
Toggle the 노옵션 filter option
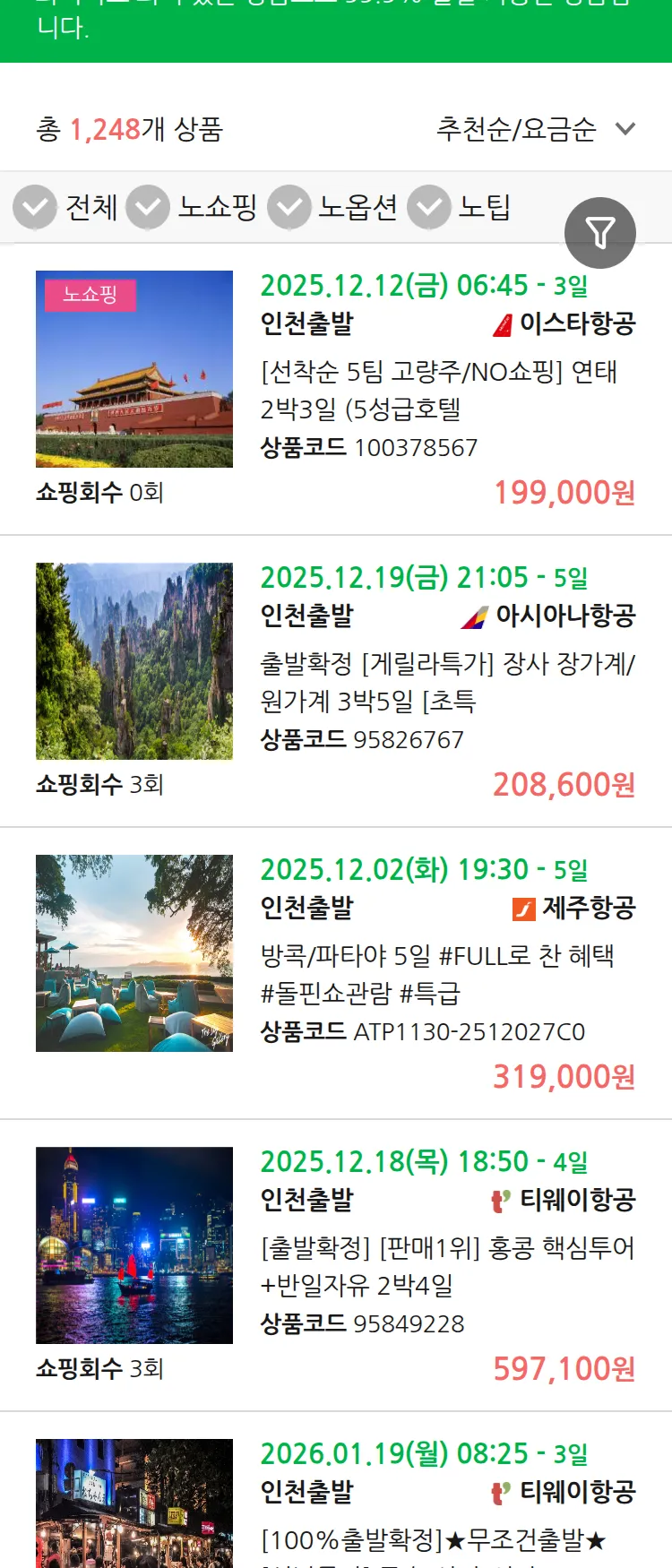(289, 206)
